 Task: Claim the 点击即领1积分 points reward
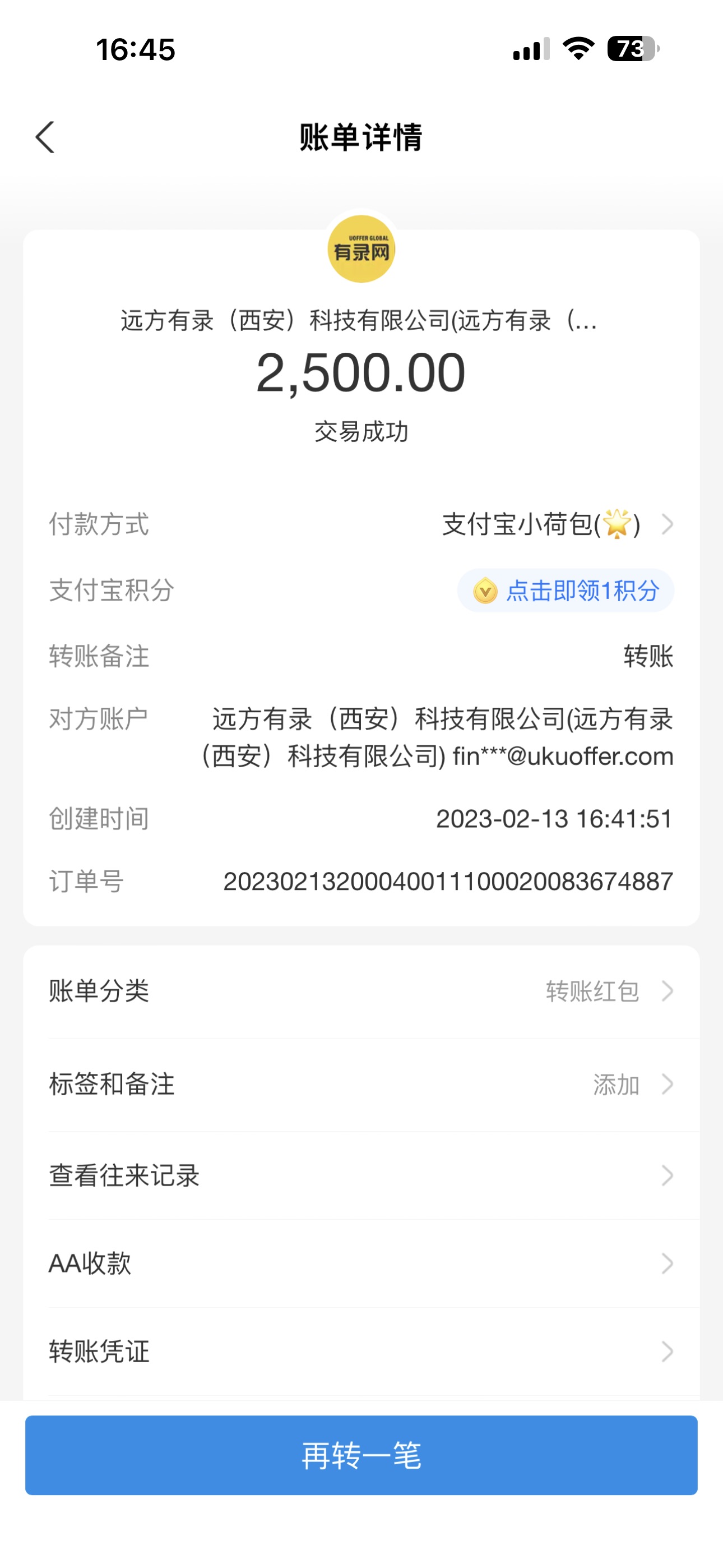click(x=566, y=591)
